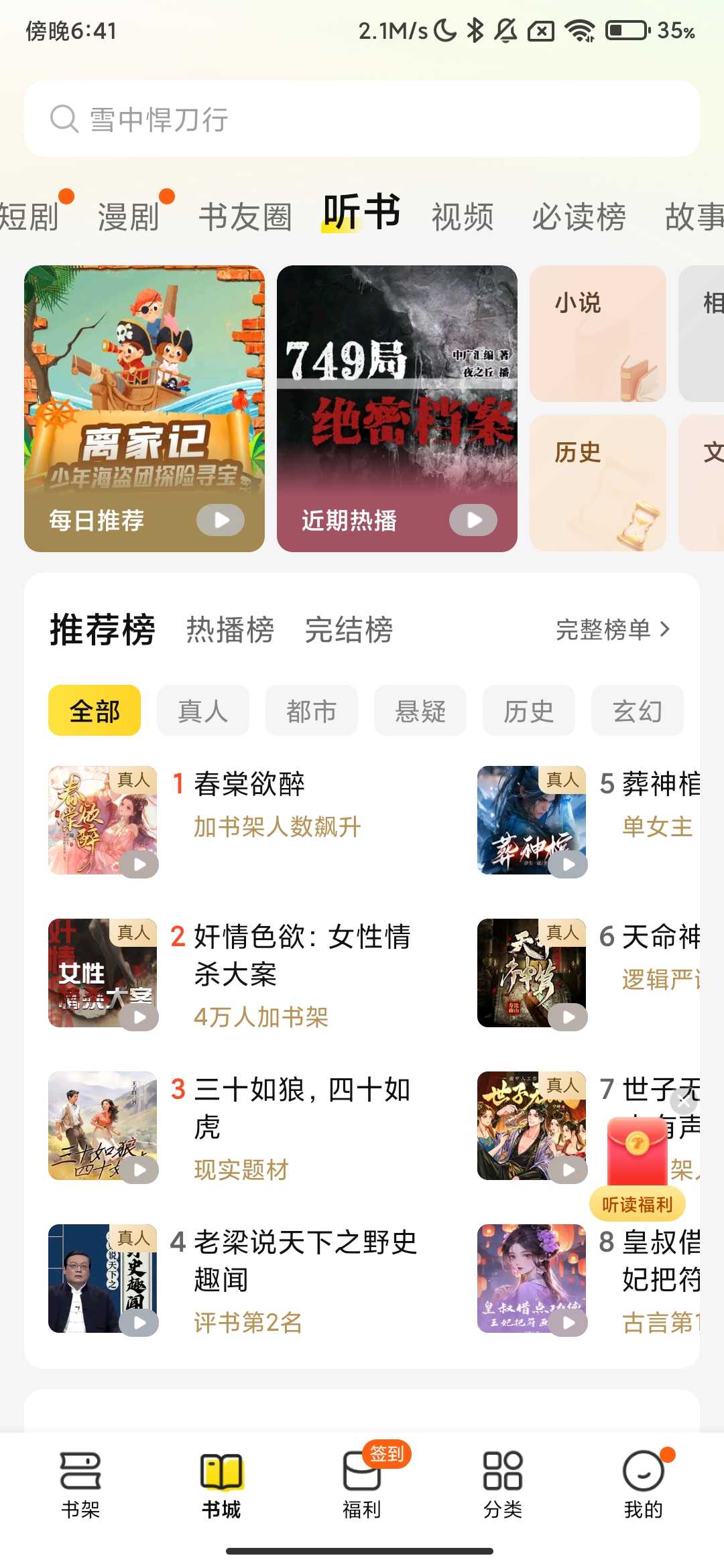The height and width of the screenshot is (1568, 724).
Task: Open the 小说 category tile
Action: coord(597,334)
